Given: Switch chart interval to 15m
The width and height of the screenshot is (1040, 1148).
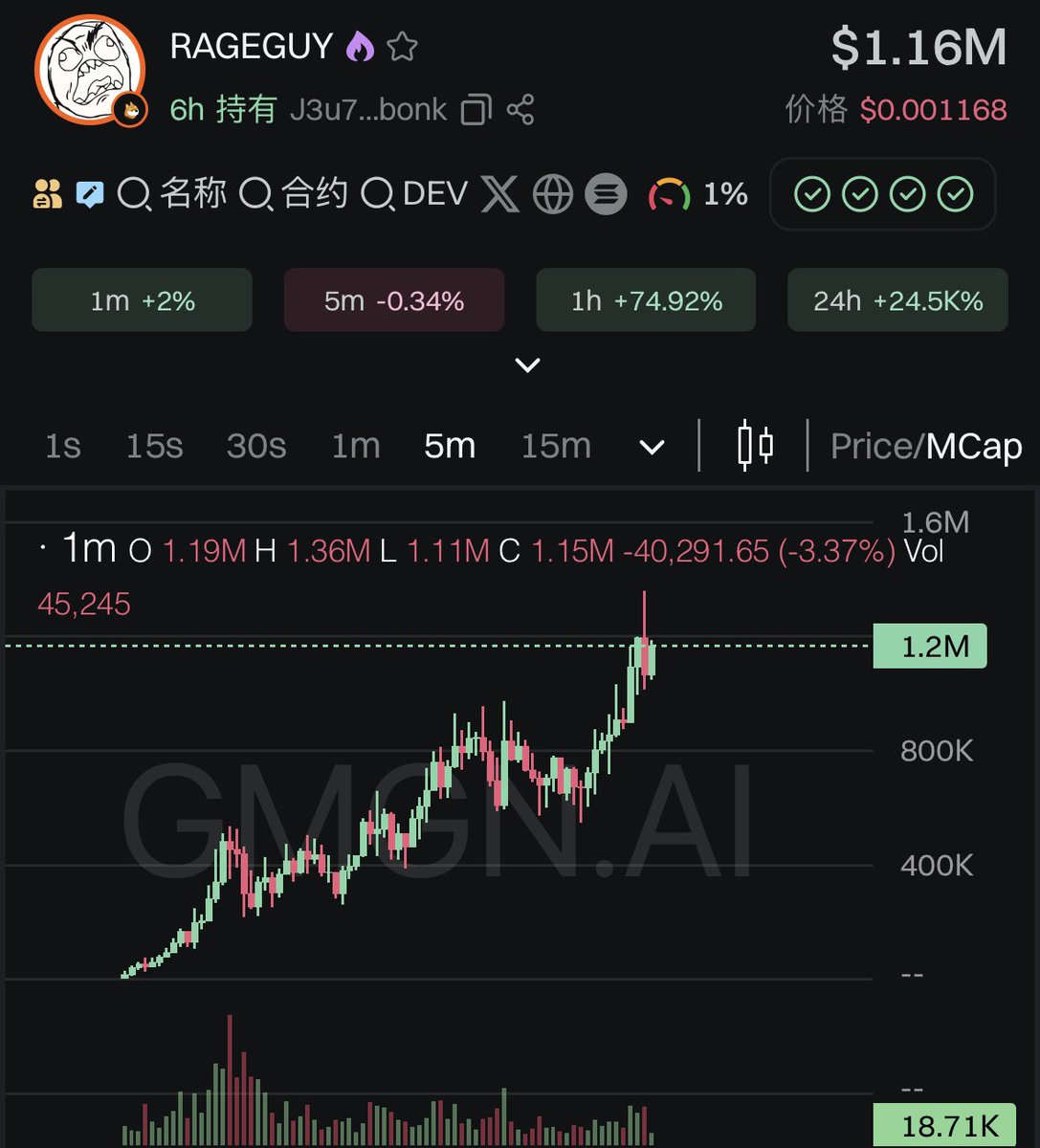Looking at the screenshot, I should (556, 446).
